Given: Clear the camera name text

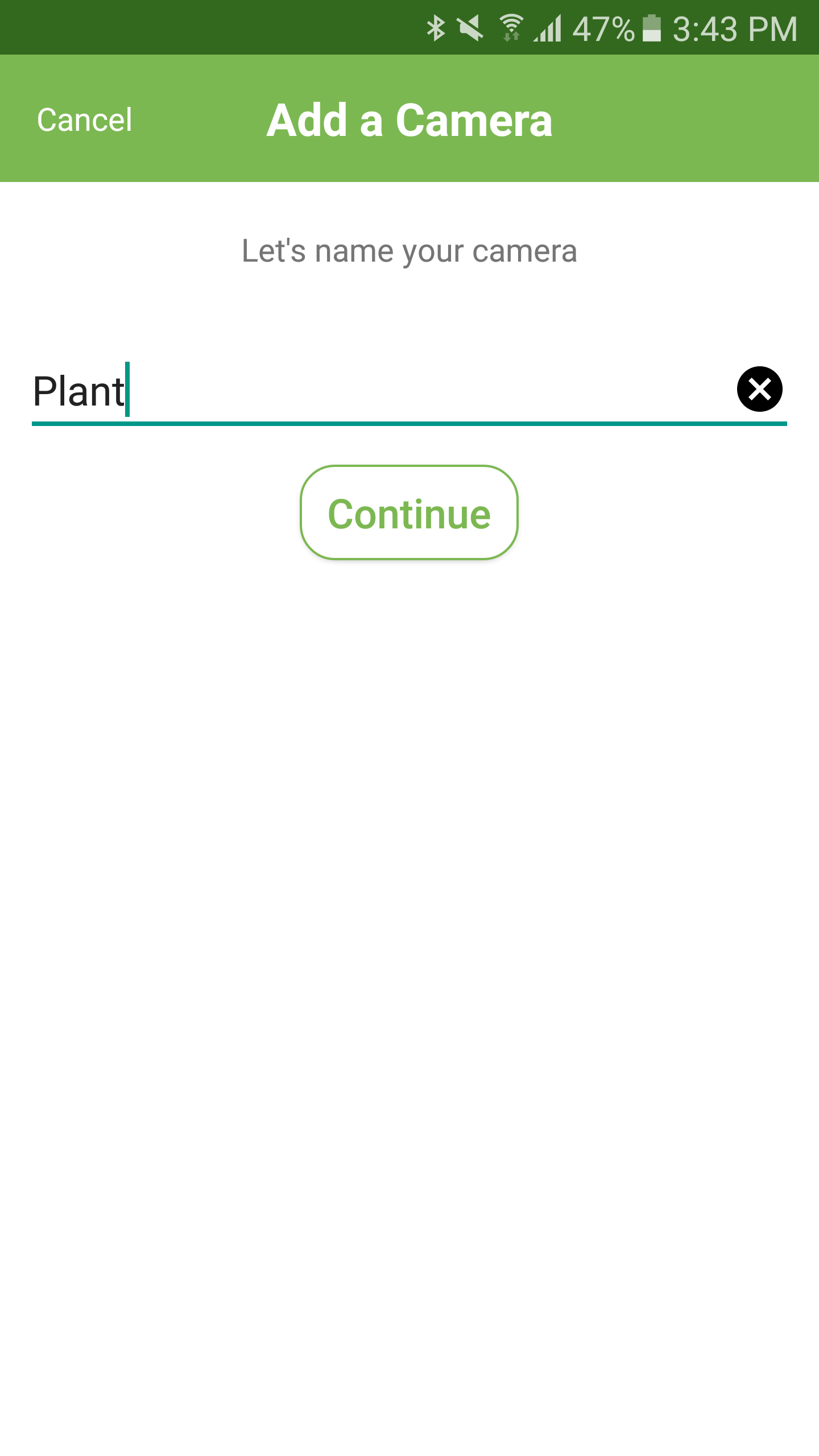Looking at the screenshot, I should click(759, 390).
